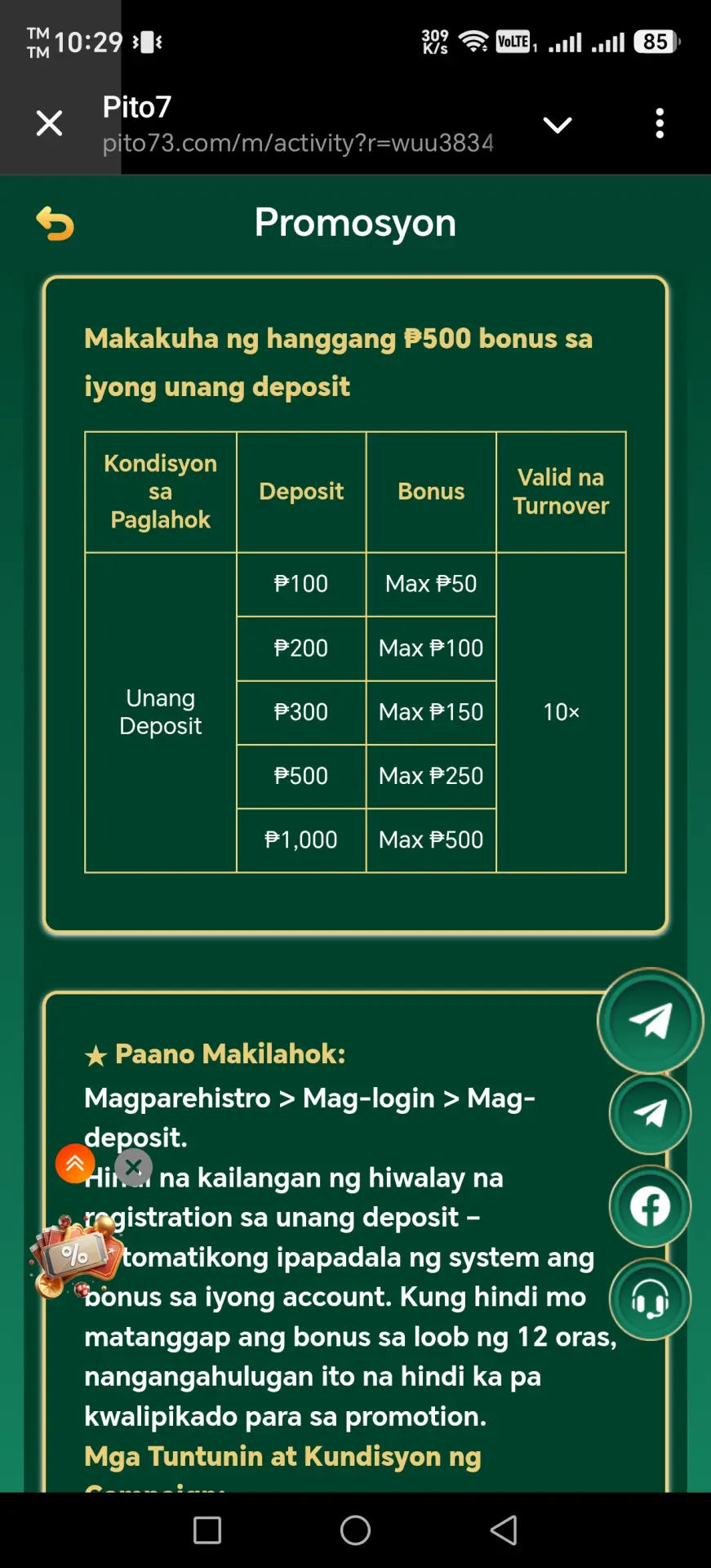Dismiss the floating promo coupon with X
711x1568 pixels.
[x=134, y=1168]
